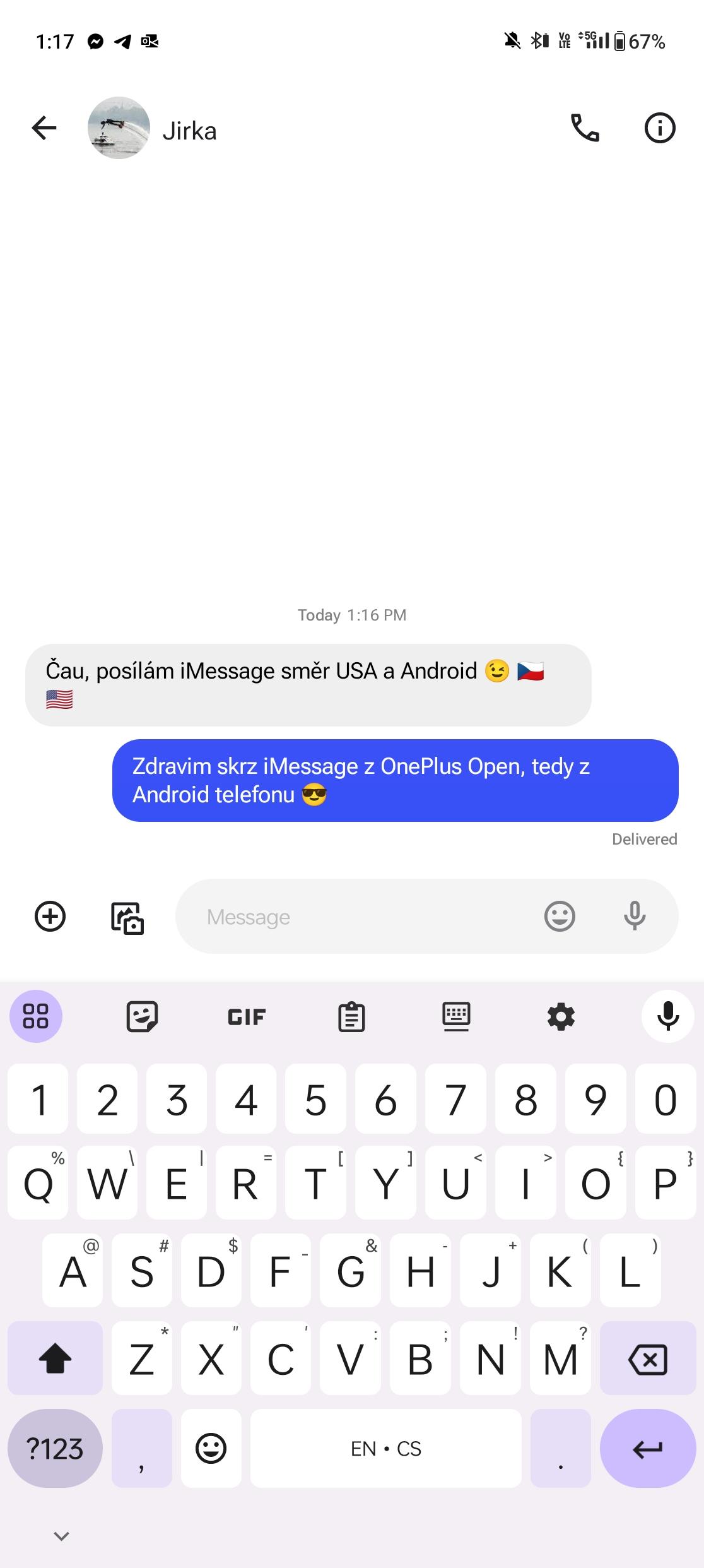Focus the Message text field
Viewport: 704px width, 1568px height.
[353, 917]
